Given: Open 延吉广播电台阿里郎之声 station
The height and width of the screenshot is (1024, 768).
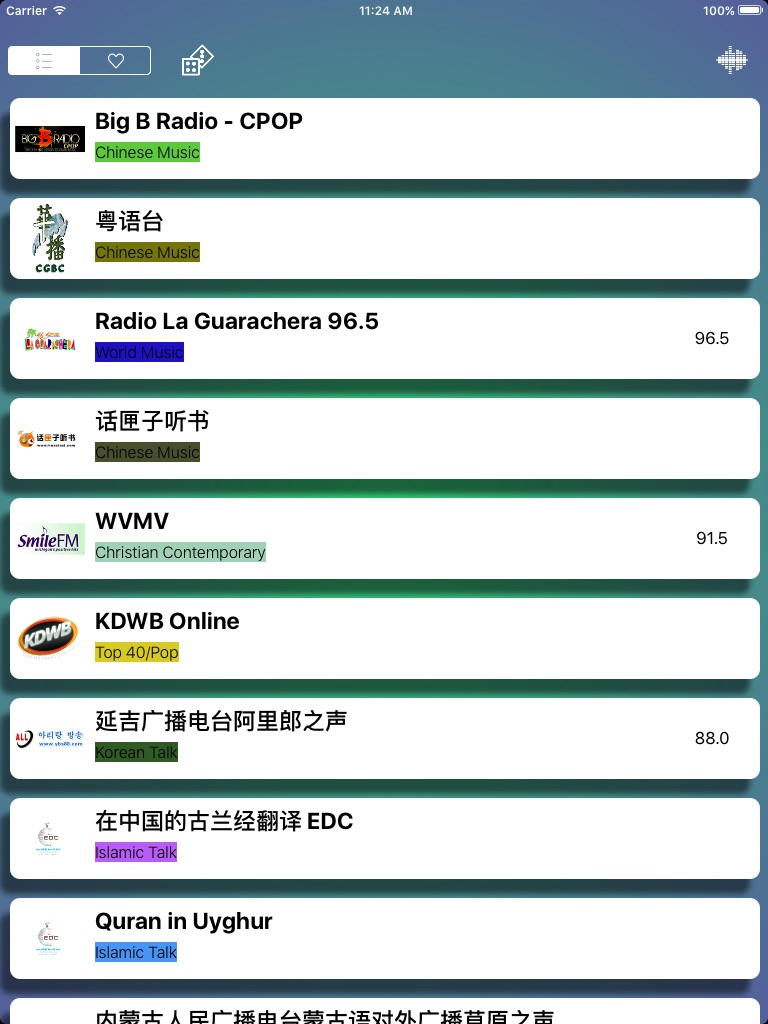Looking at the screenshot, I should click(x=384, y=738).
